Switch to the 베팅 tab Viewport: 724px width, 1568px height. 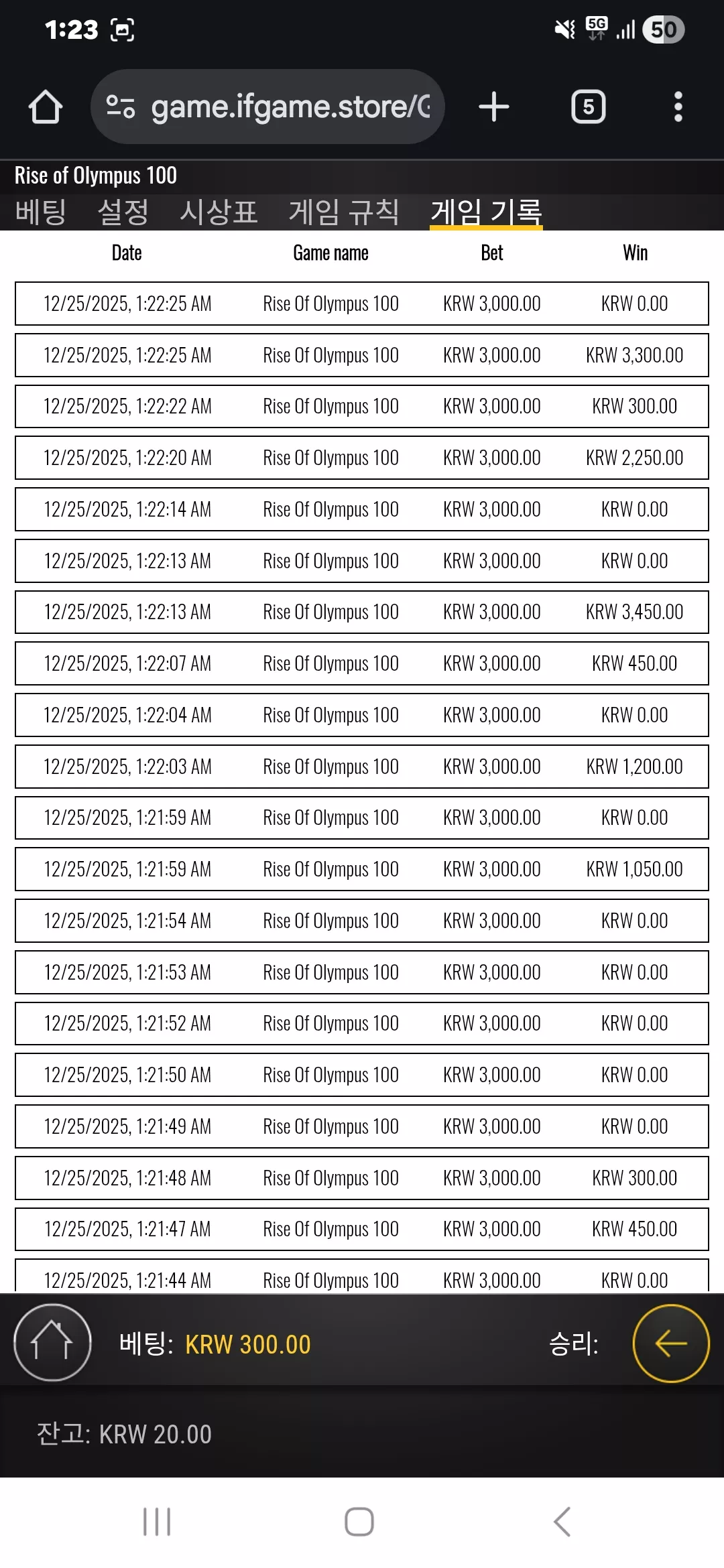pos(40,212)
